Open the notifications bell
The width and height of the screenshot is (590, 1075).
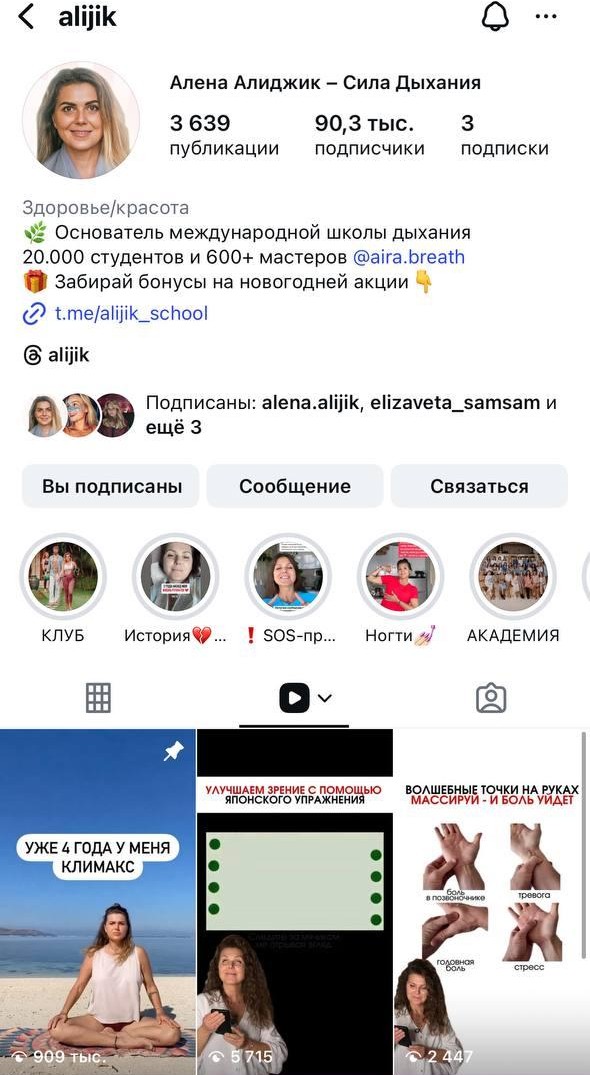tap(495, 17)
